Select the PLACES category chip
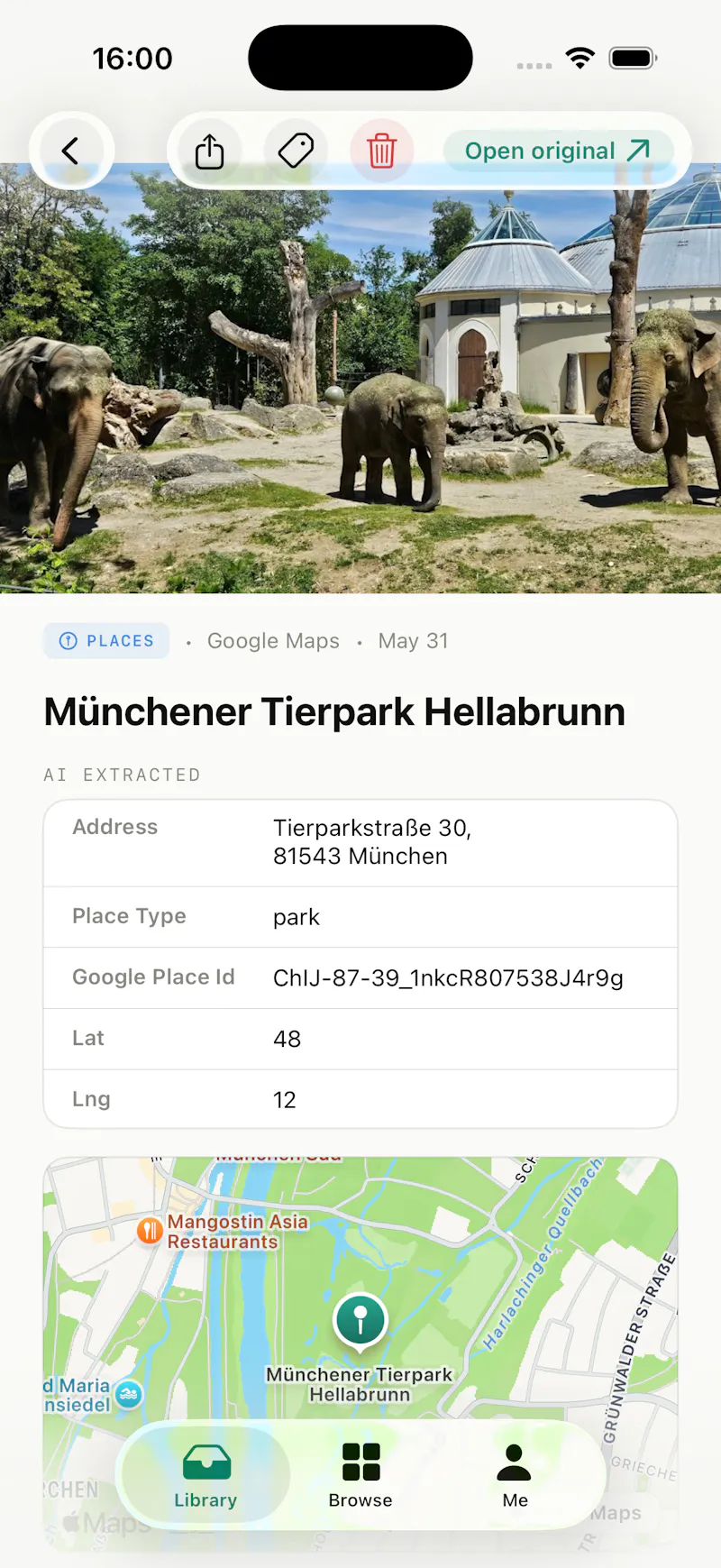The image size is (721, 1568). [x=106, y=641]
